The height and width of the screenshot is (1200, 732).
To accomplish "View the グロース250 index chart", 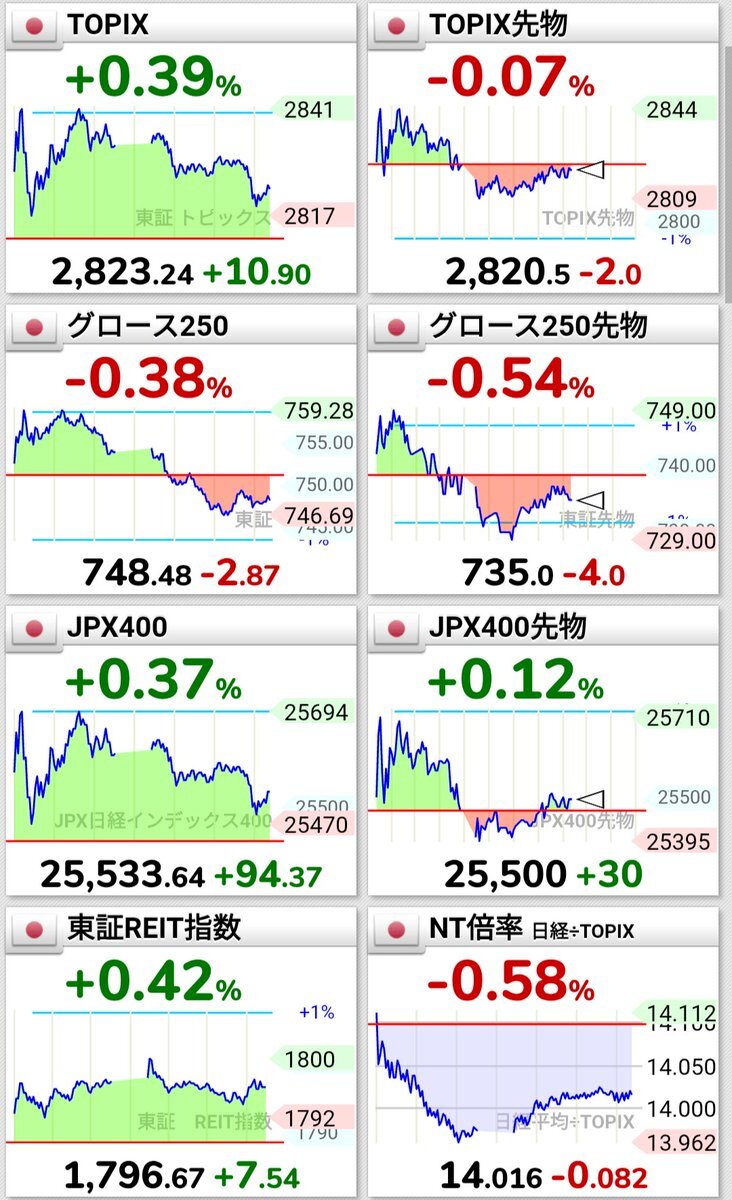I will pos(181,450).
